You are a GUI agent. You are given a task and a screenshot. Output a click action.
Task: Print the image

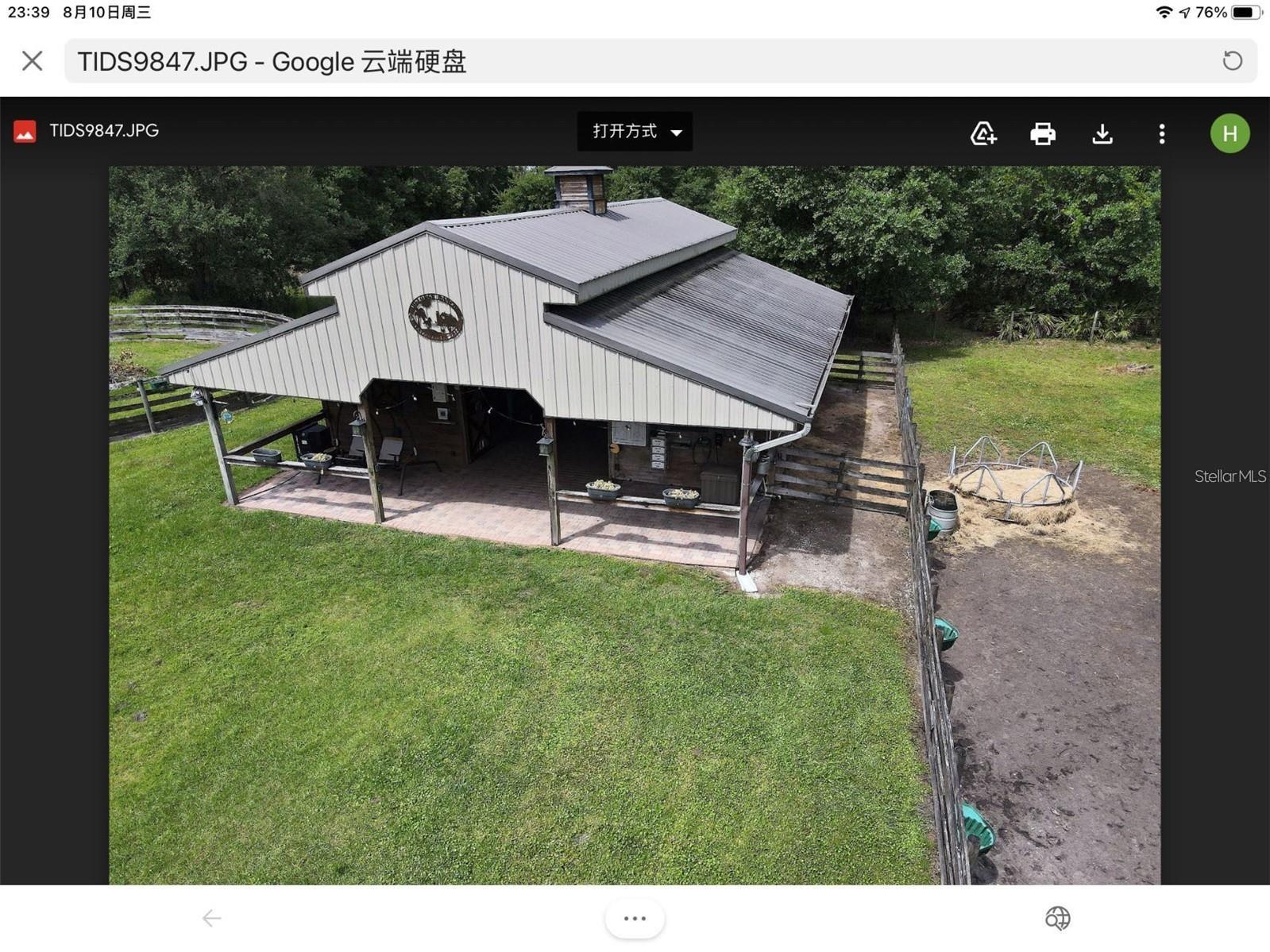[x=1042, y=133]
